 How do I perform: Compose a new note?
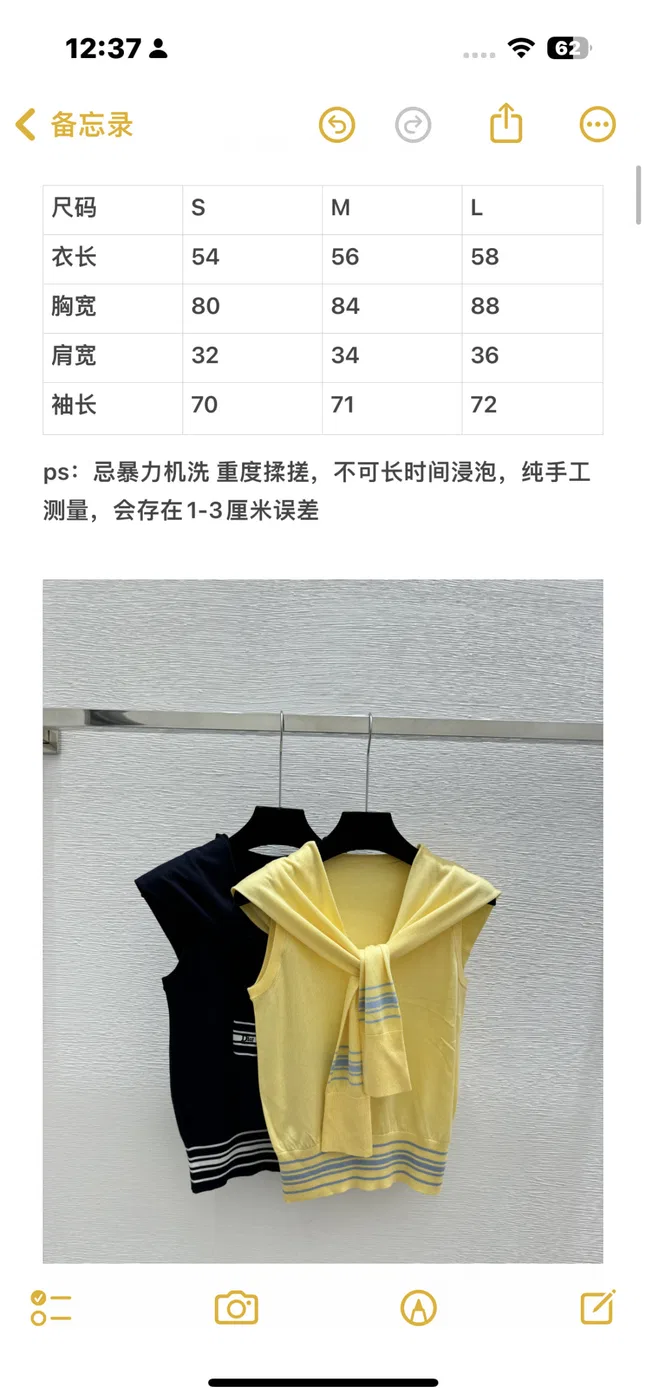click(598, 1306)
